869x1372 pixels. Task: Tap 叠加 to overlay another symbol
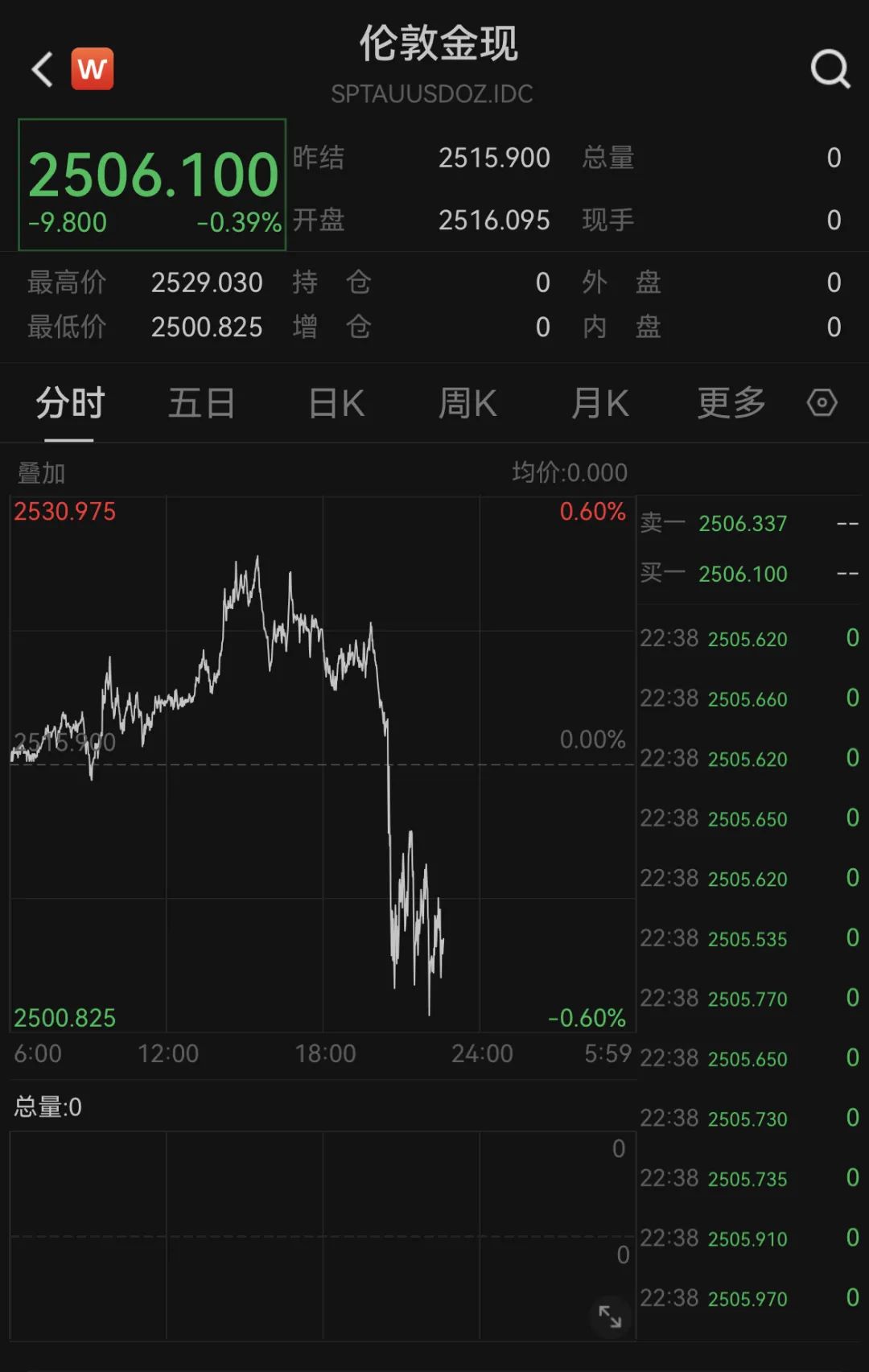(x=41, y=473)
